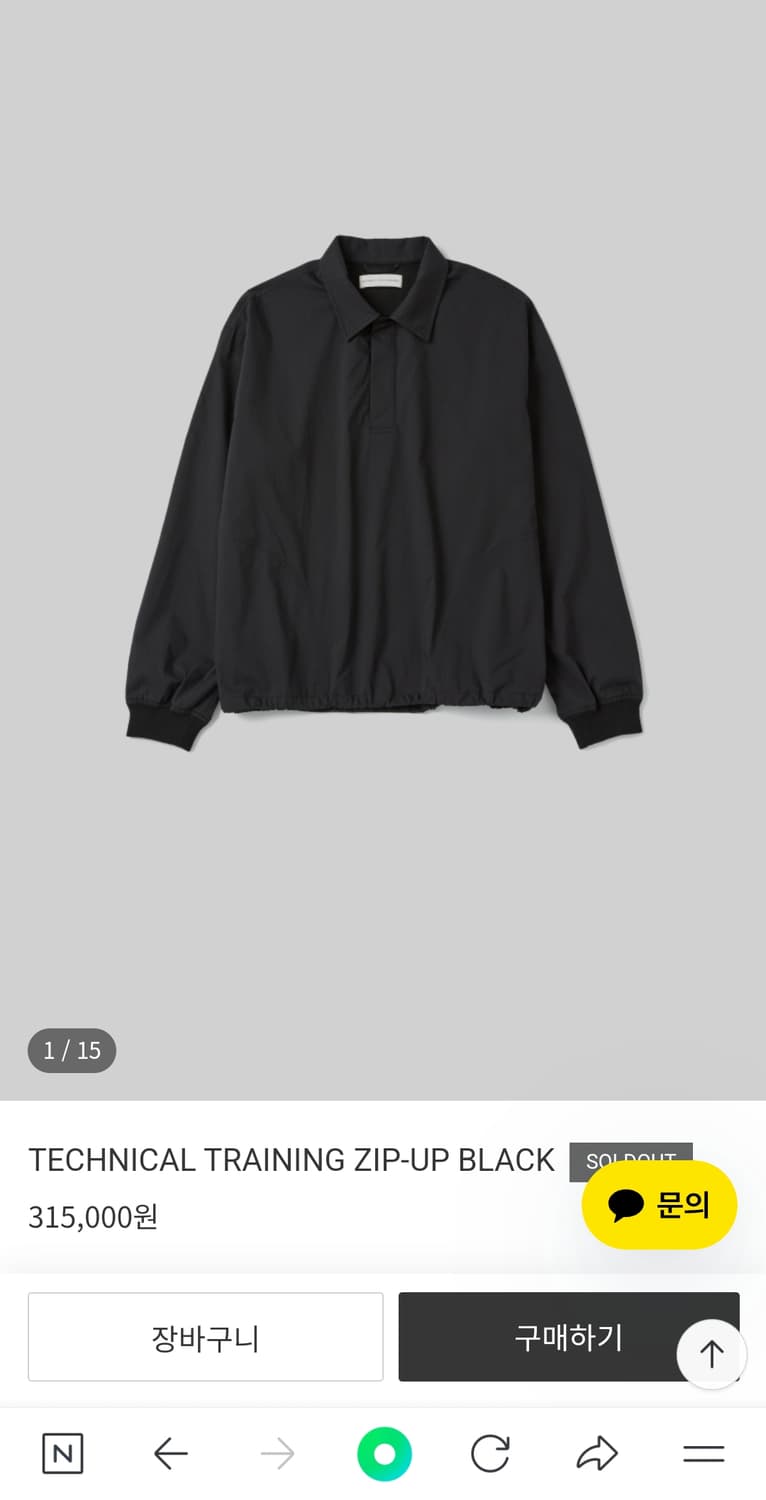Open the browser hamburger menu
Screen dimensions: 766x1500
pyautogui.click(x=703, y=1453)
